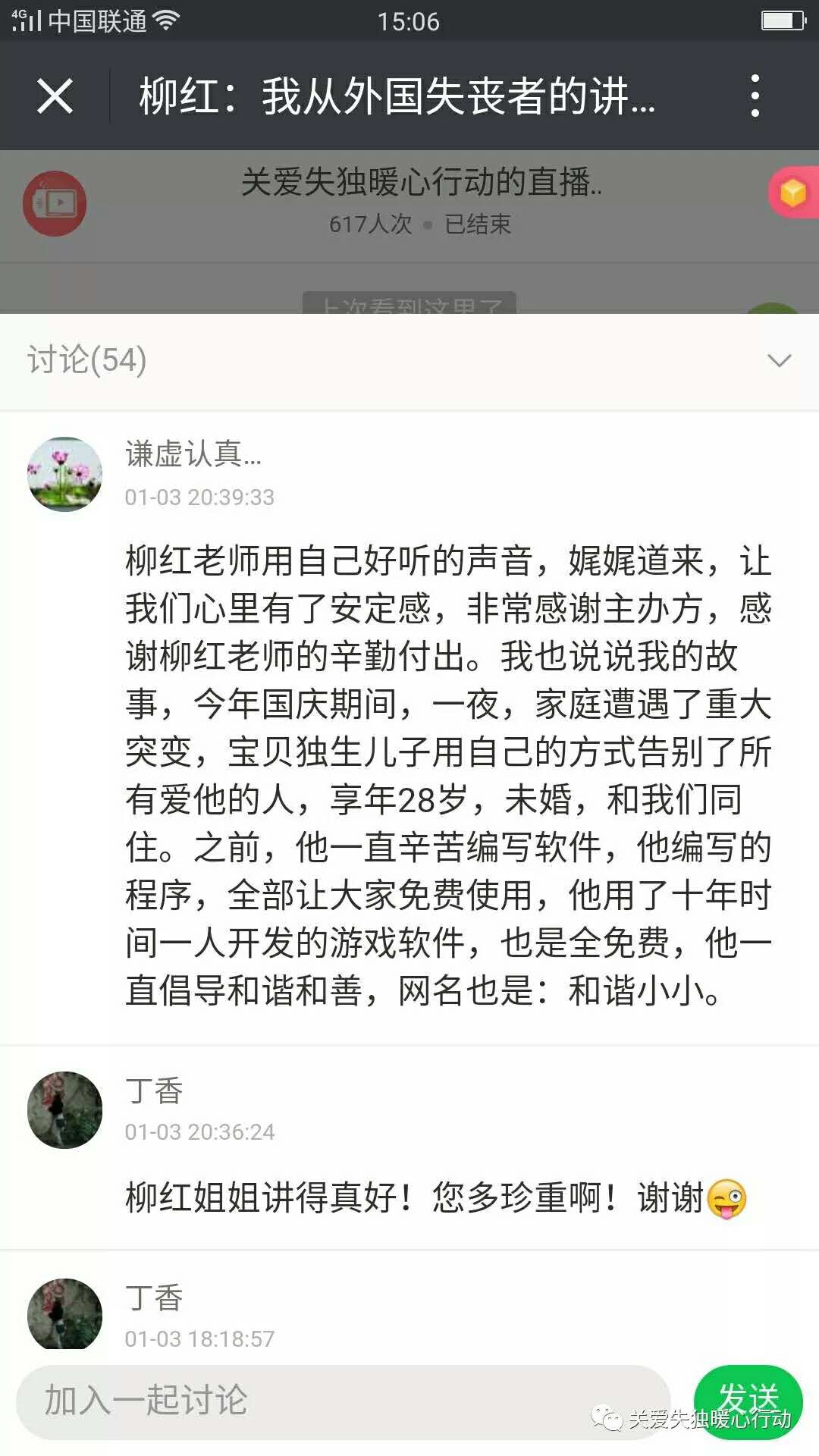Open the red live channel avatar
The height and width of the screenshot is (1456, 819).
click(55, 203)
